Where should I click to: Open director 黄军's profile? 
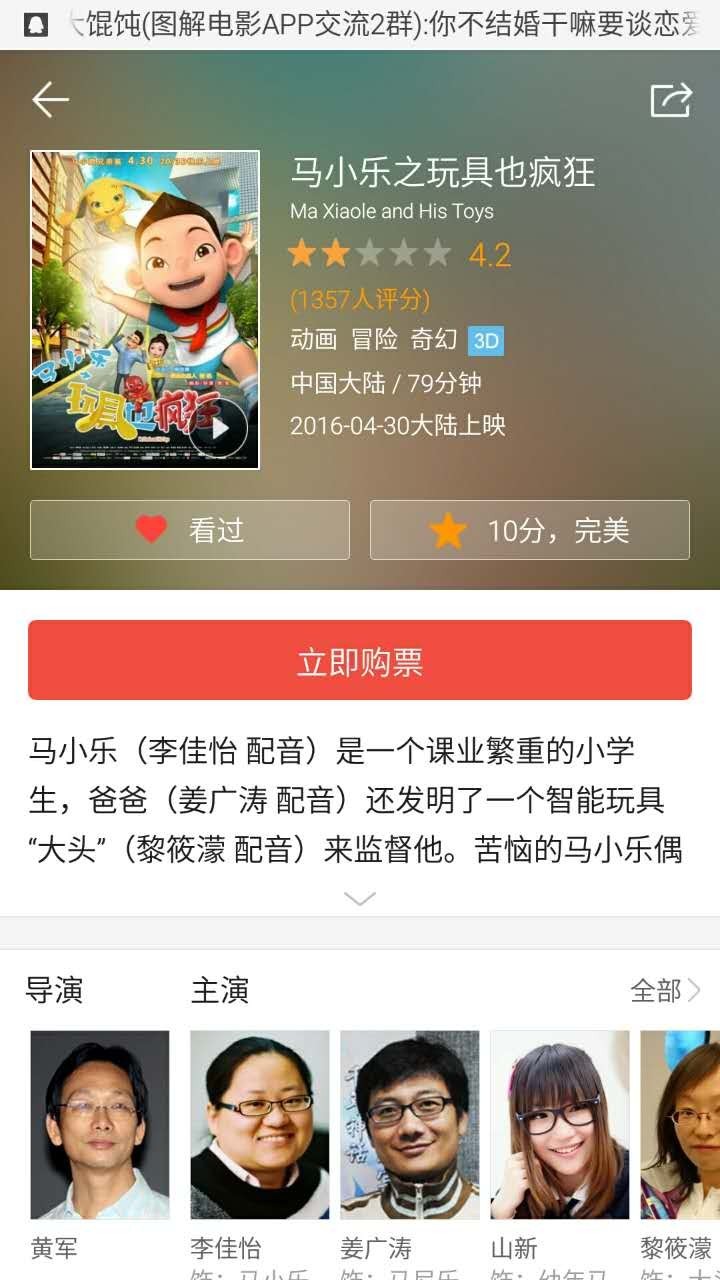coord(100,1125)
